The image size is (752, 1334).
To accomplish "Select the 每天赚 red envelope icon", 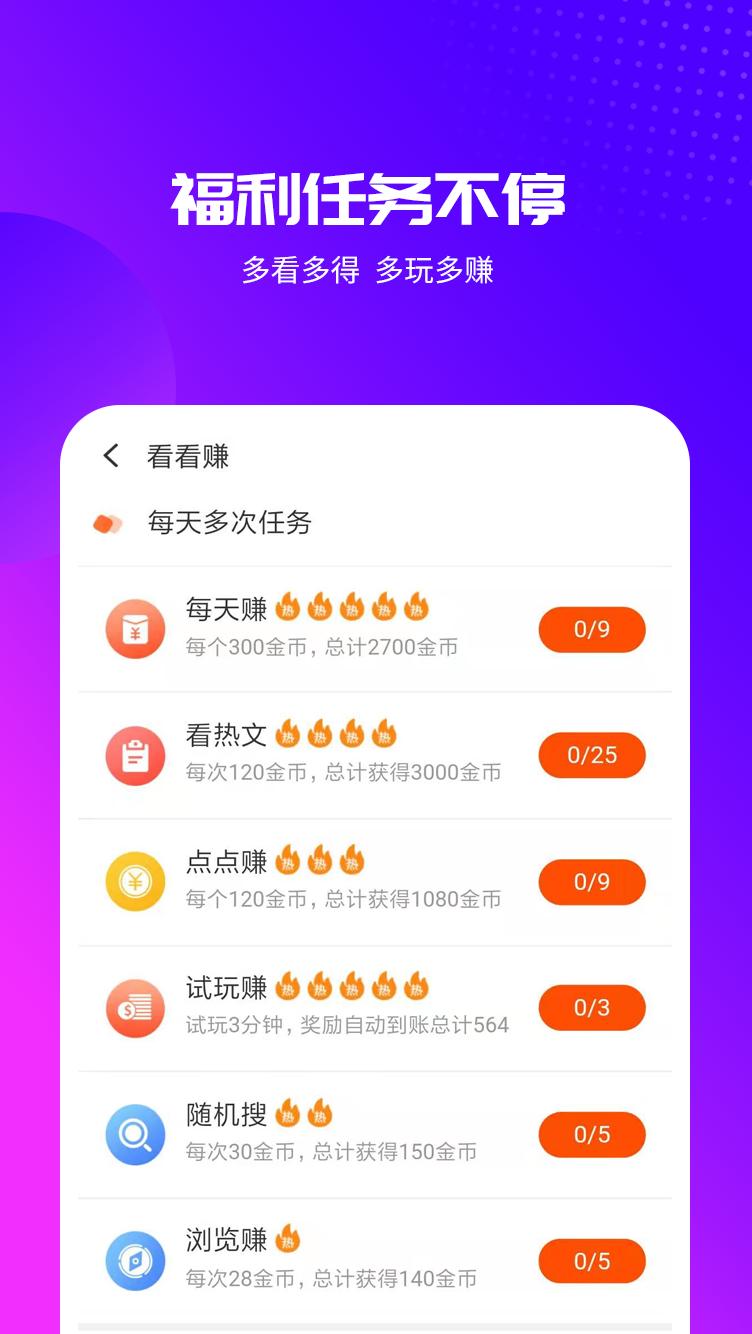I will coord(135,629).
